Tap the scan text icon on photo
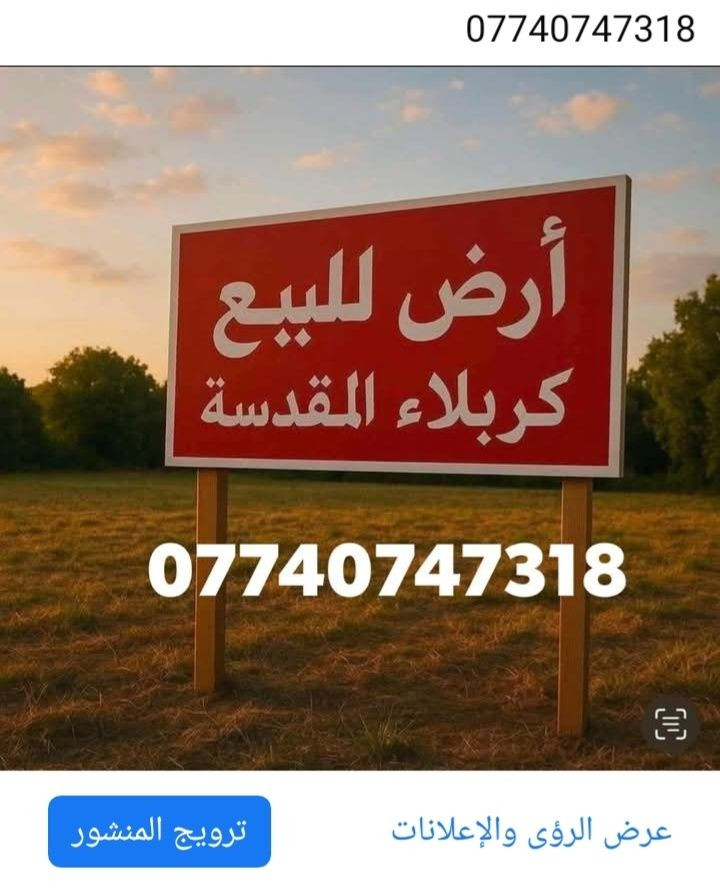Viewport: 720px width, 893px height. tap(670, 722)
